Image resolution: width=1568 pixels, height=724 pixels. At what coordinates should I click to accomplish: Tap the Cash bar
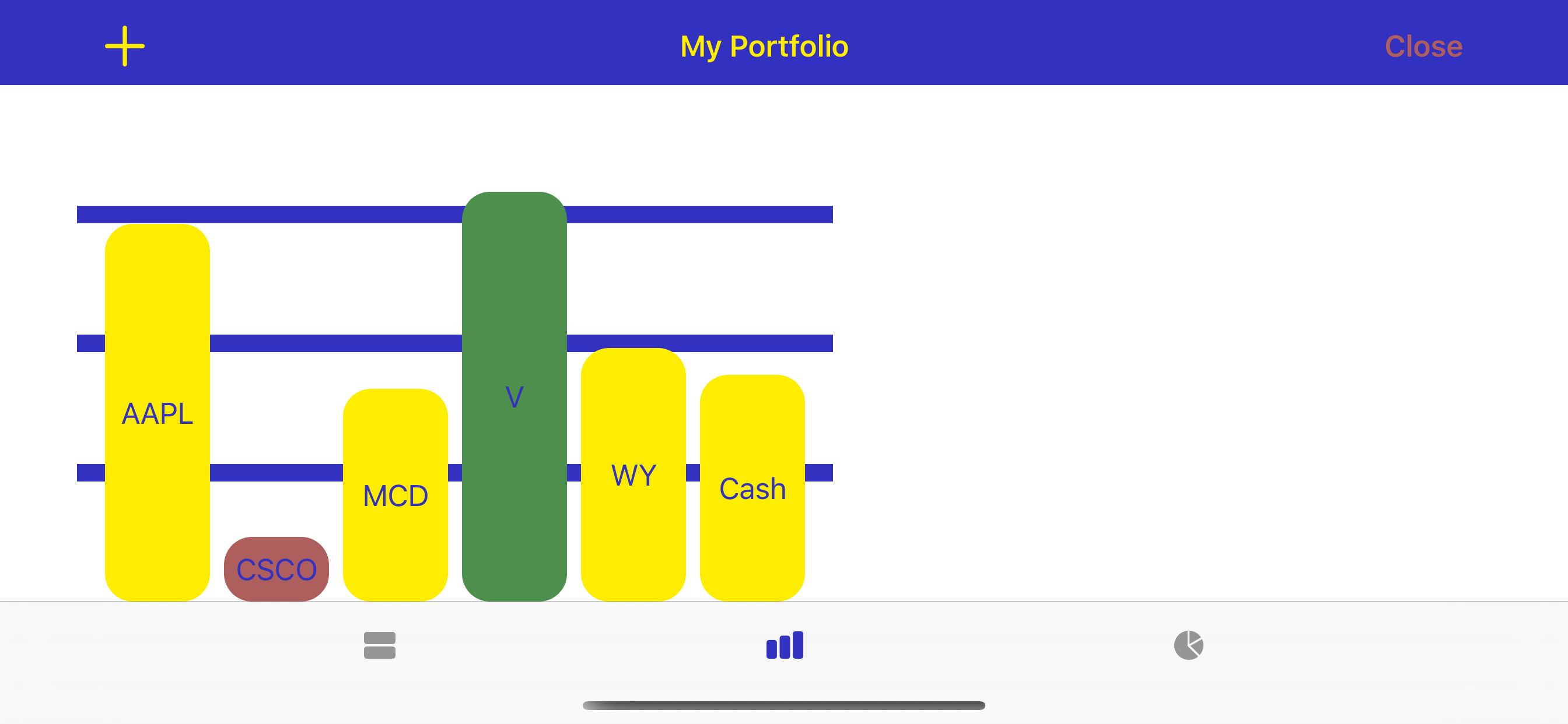[752, 488]
